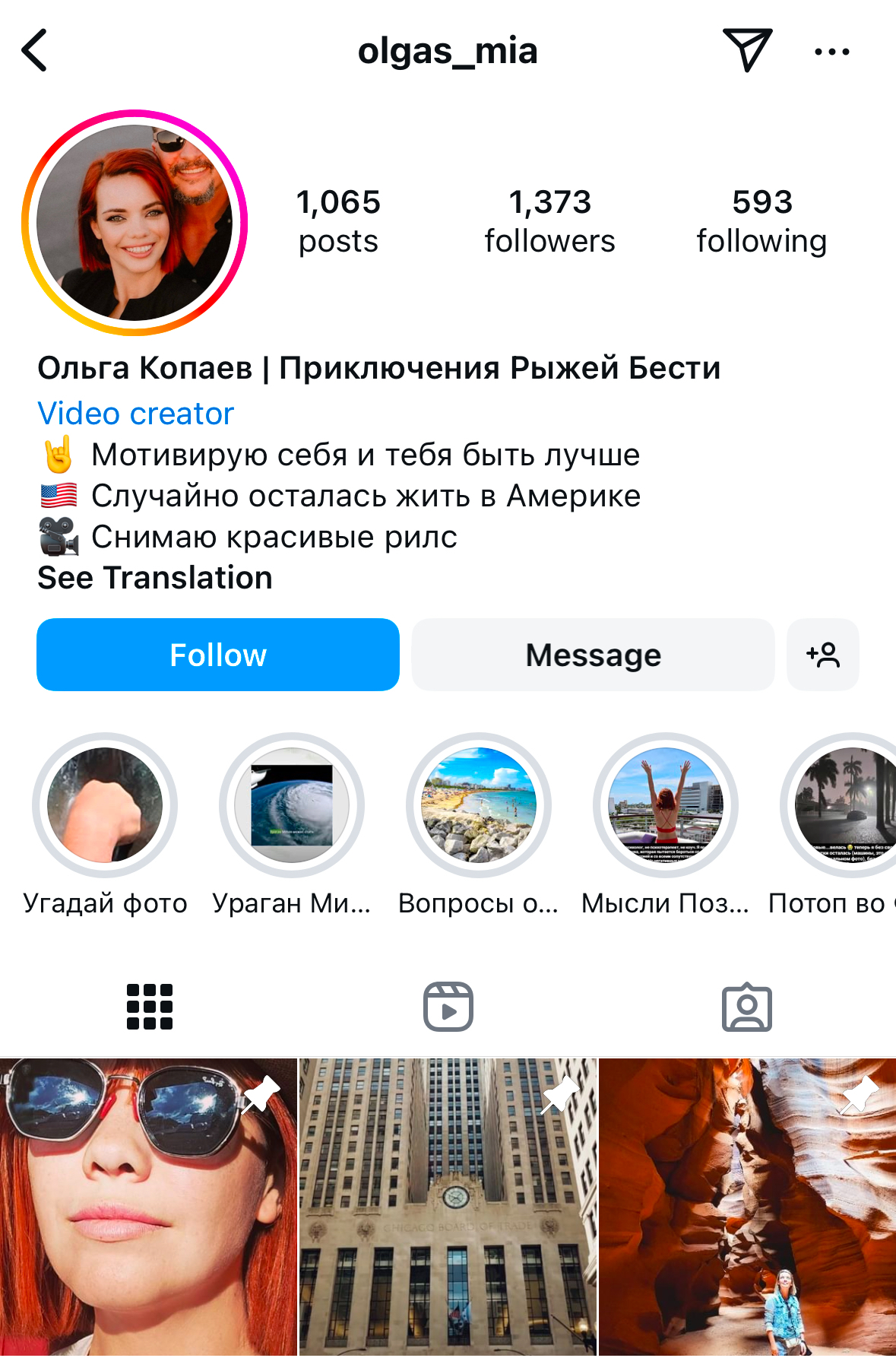Open the pinned sunglasses selfie post

[148, 1207]
